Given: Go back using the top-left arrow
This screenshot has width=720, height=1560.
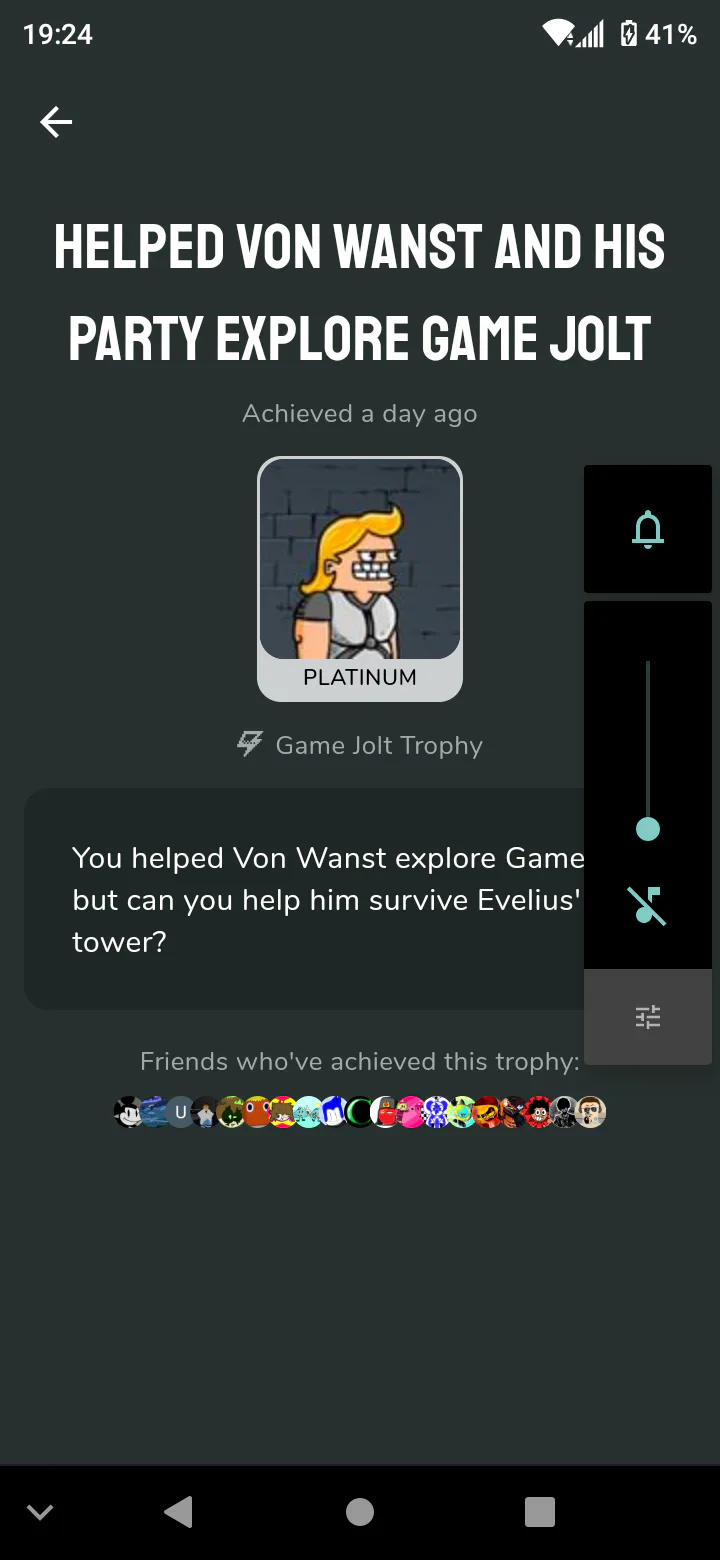Looking at the screenshot, I should click(56, 122).
